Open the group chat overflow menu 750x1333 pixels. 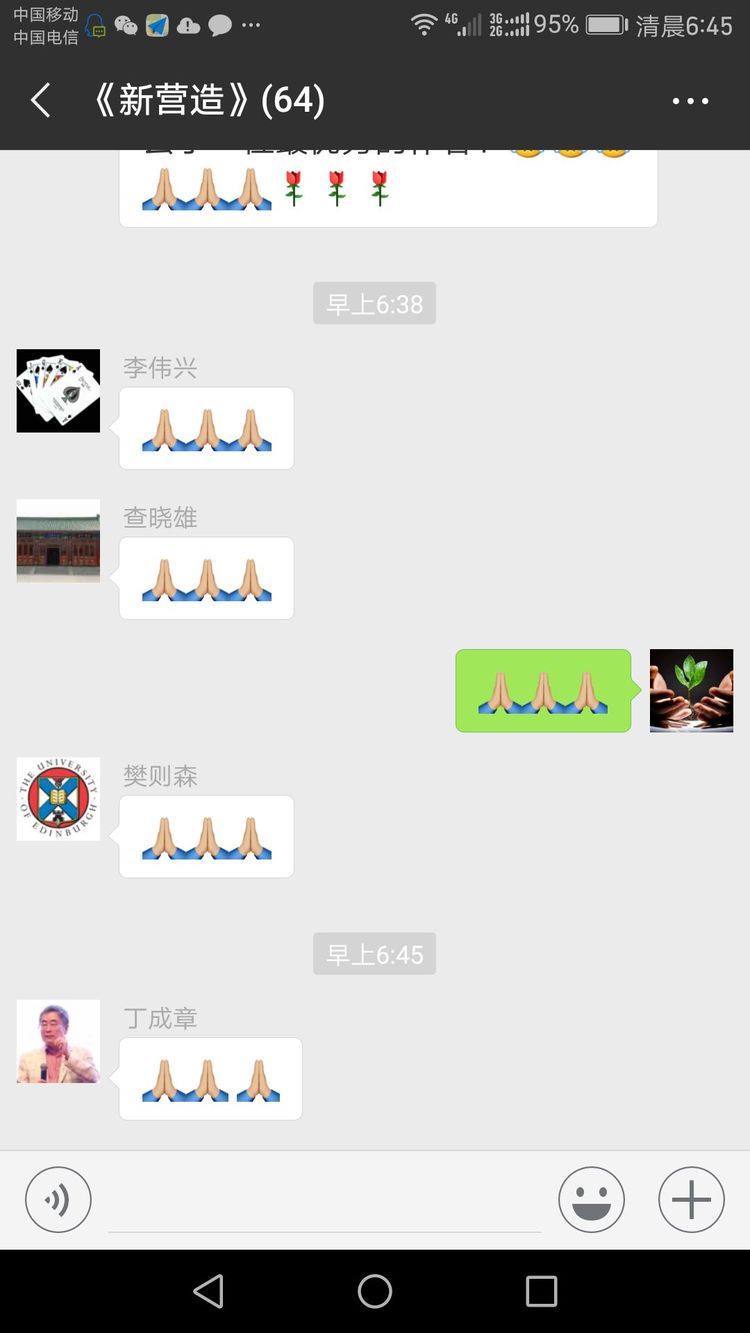click(x=690, y=101)
